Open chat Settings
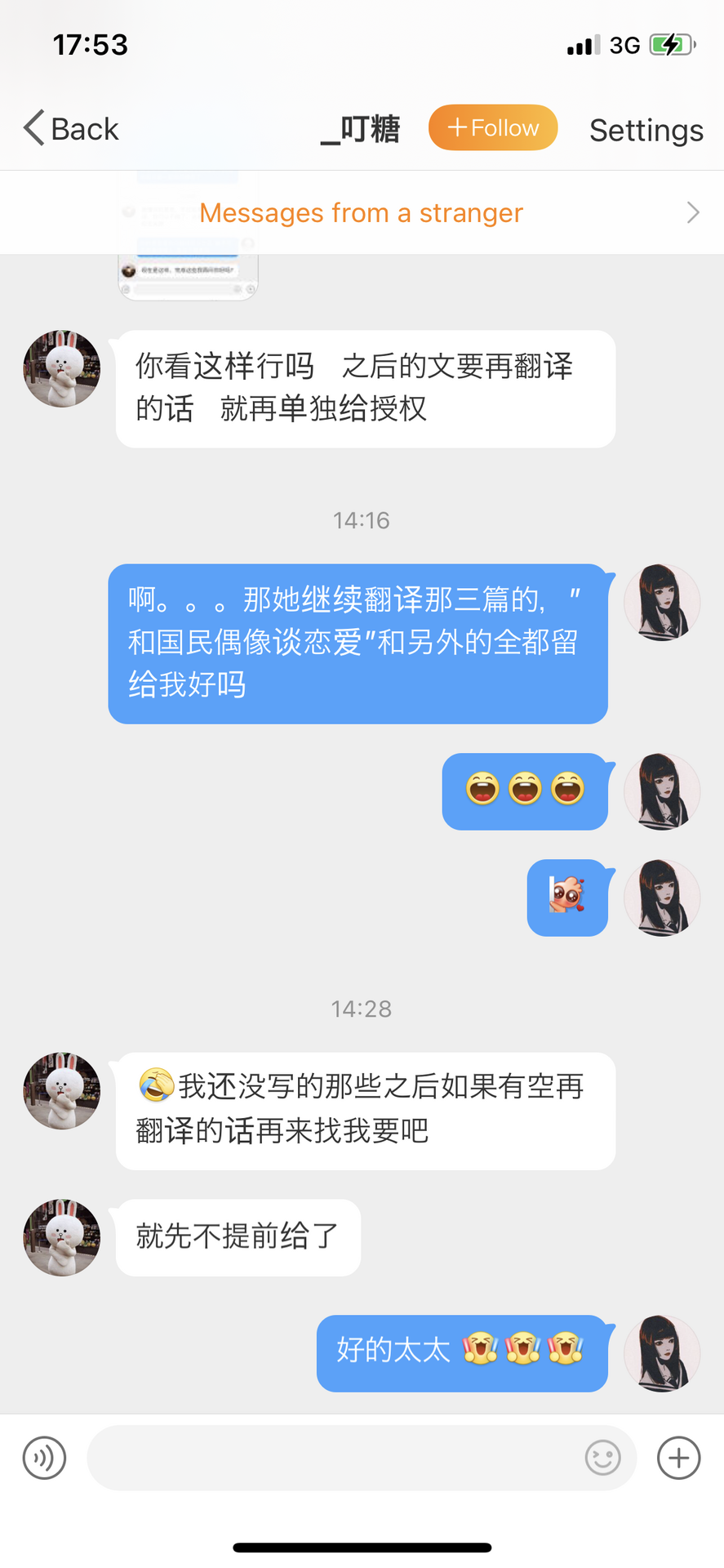This screenshot has width=724, height=1568. (646, 130)
